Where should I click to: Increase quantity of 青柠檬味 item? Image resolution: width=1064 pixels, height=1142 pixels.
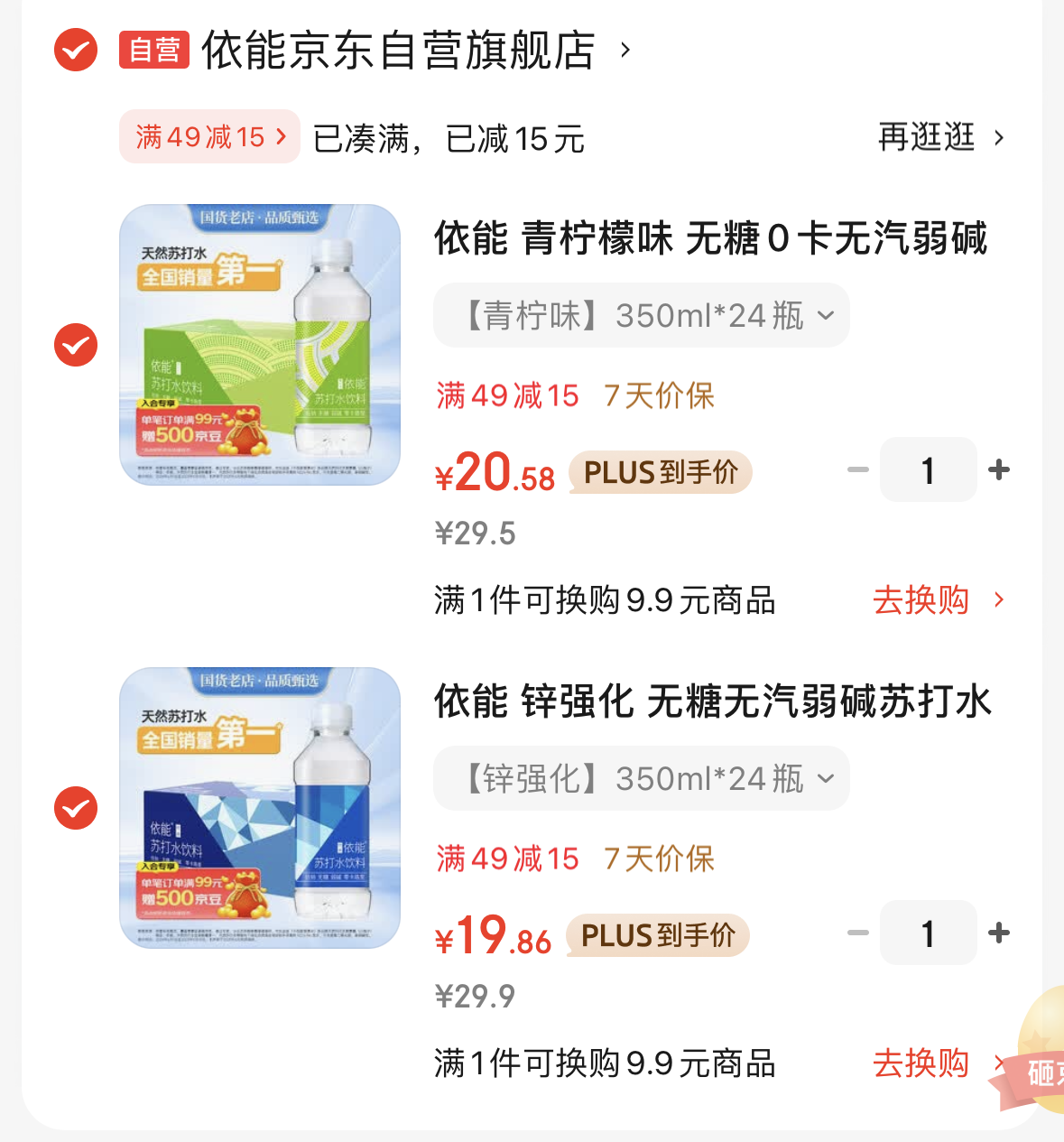point(999,469)
